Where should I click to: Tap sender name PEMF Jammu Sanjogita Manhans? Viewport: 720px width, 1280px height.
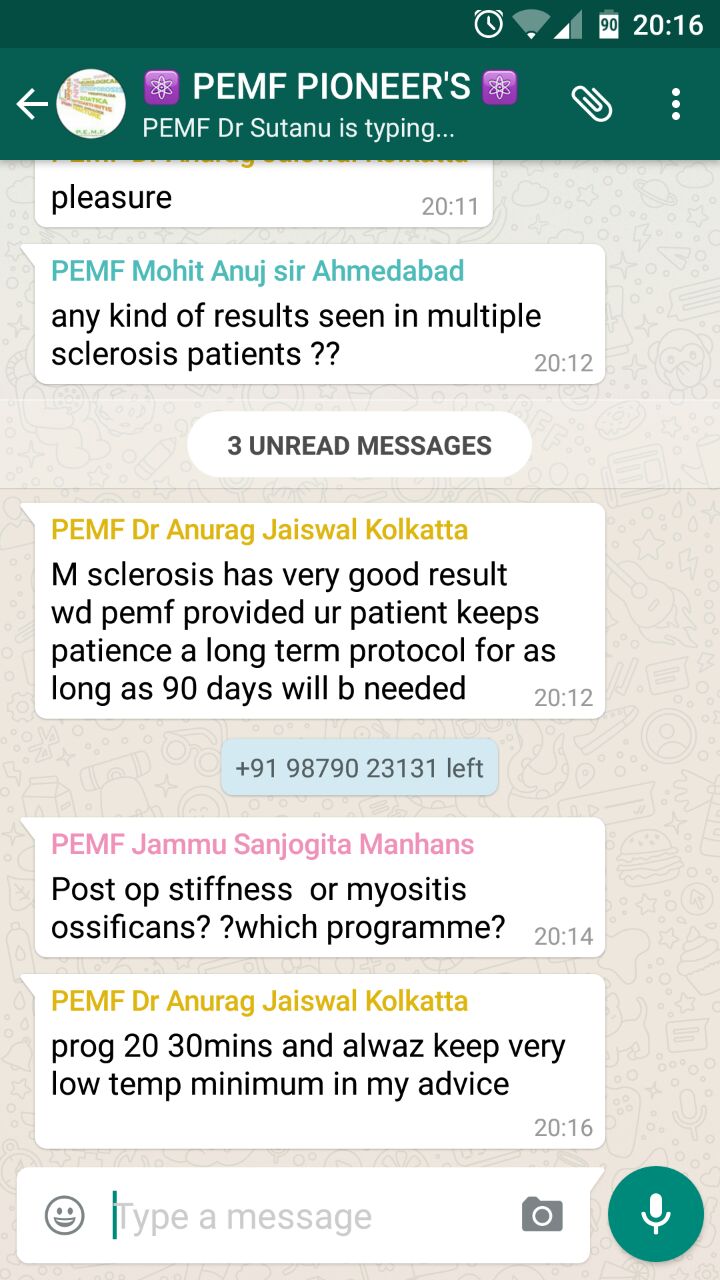(263, 844)
